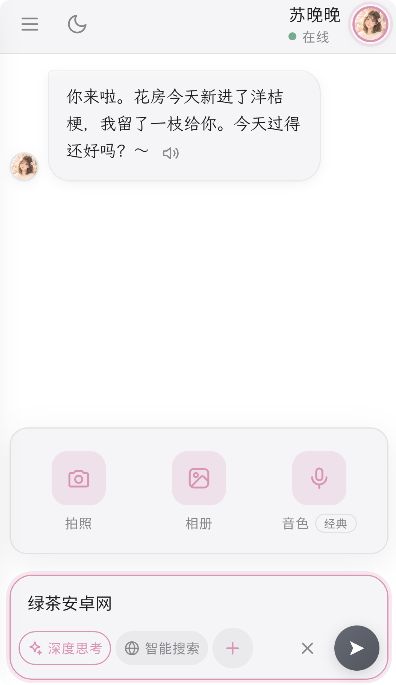Enable 深度思考 mode

(x=65, y=648)
